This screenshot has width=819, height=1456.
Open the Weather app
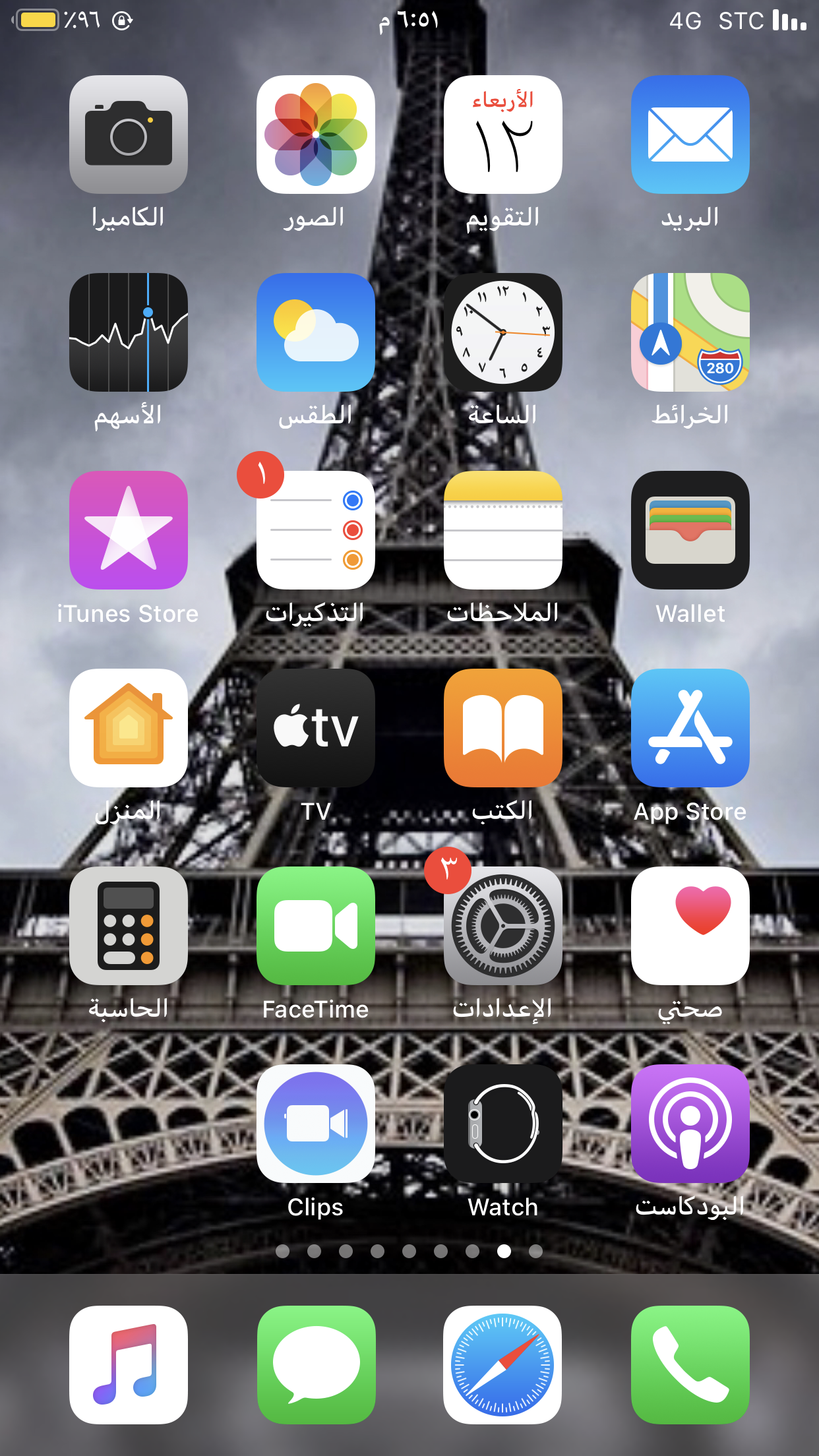tap(316, 332)
